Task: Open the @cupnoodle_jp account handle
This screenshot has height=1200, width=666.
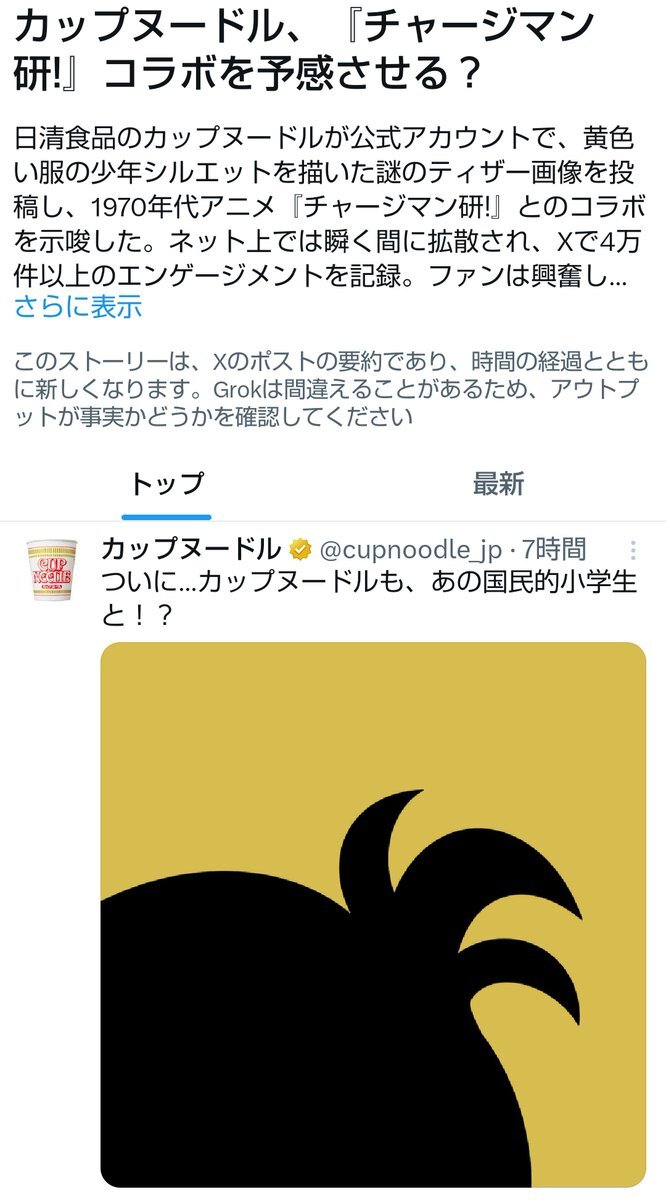Action: tap(411, 549)
